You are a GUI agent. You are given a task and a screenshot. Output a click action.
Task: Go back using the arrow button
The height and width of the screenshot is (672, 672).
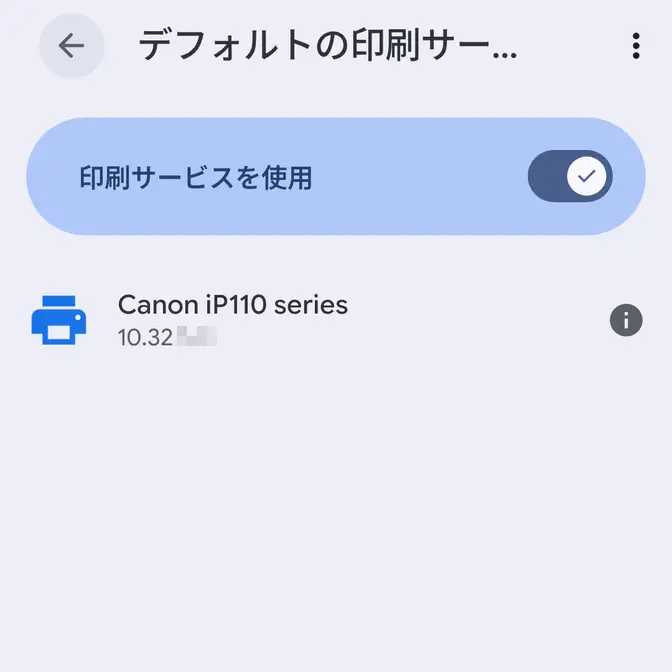pos(71,46)
